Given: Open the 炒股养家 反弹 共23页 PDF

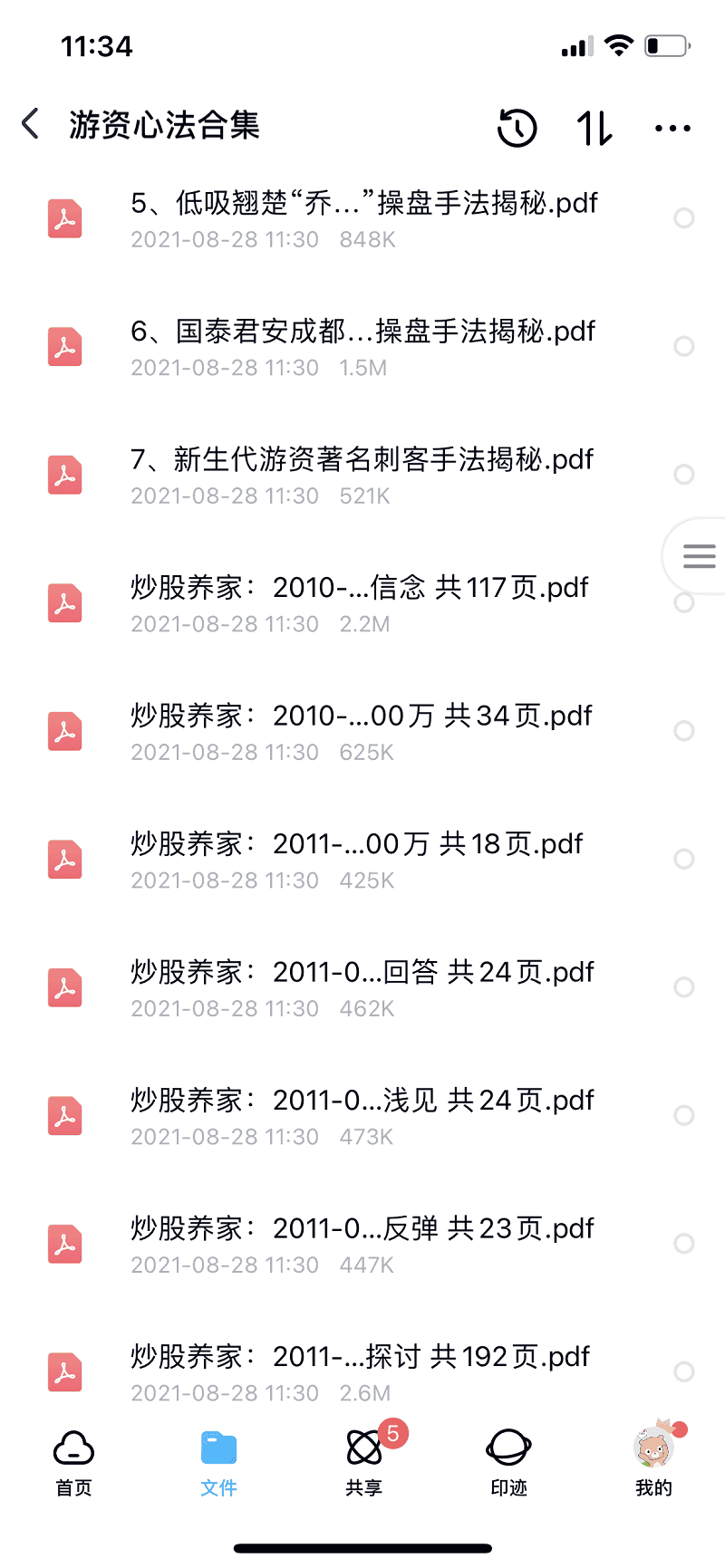Looking at the screenshot, I should tap(362, 1244).
